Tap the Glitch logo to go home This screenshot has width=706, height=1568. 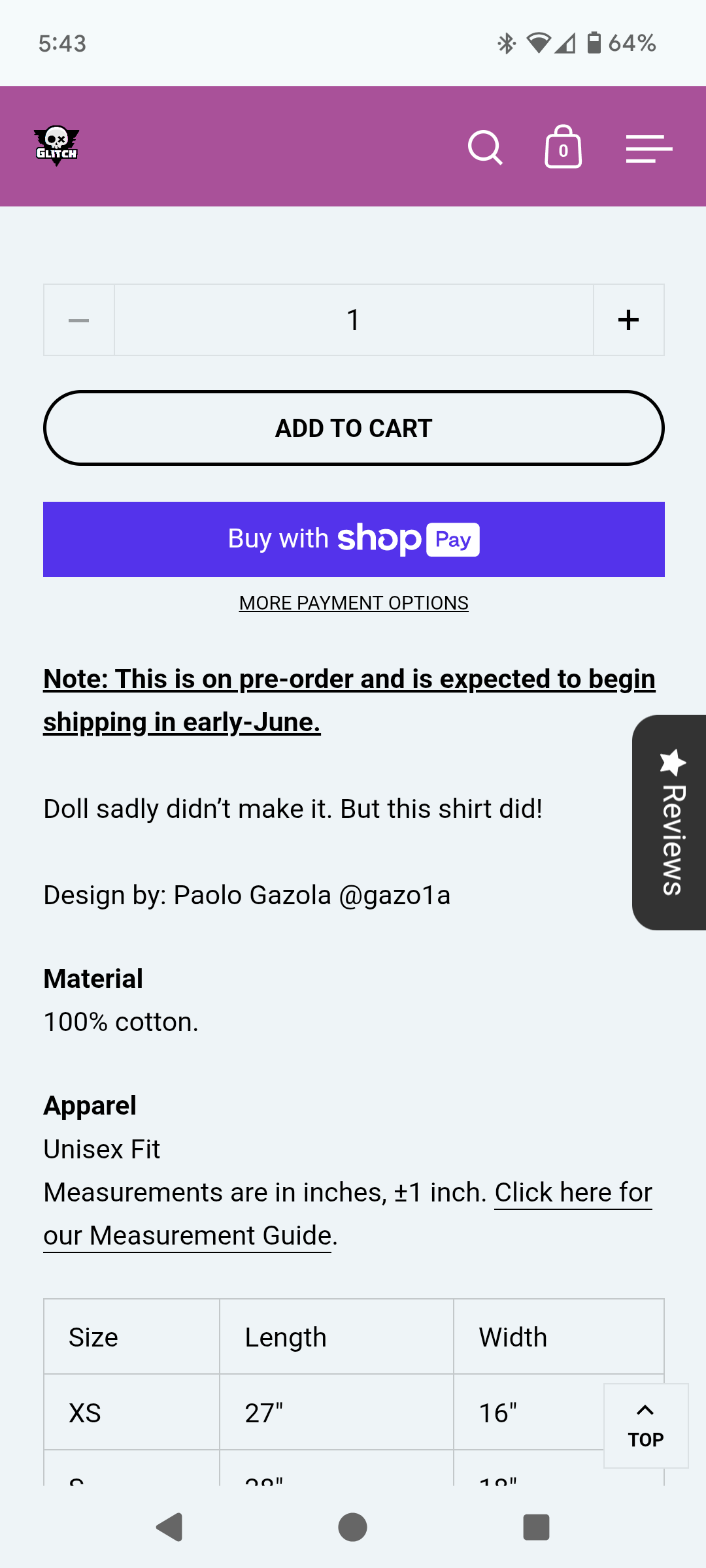57,146
